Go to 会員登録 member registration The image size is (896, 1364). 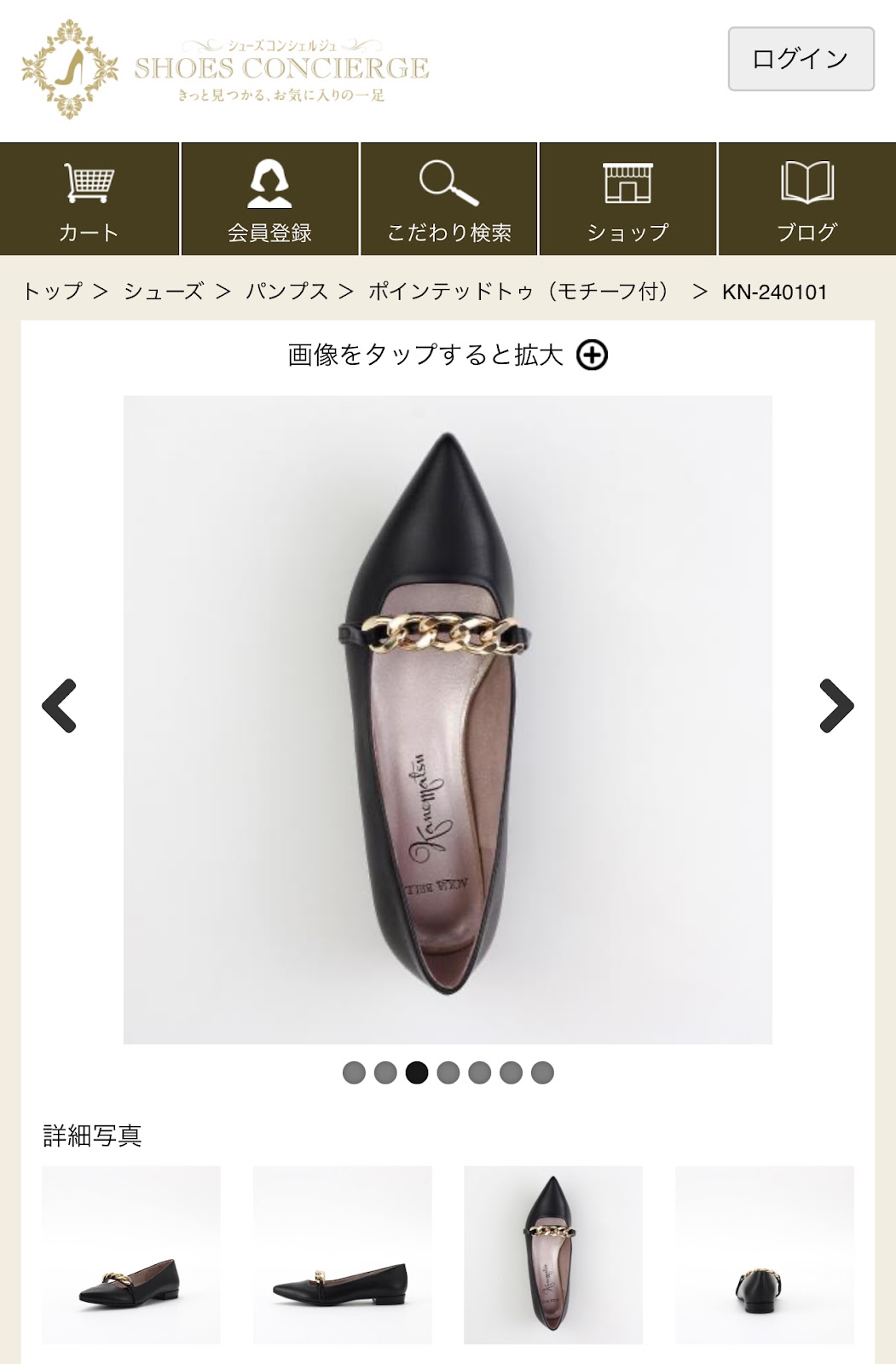tap(269, 199)
